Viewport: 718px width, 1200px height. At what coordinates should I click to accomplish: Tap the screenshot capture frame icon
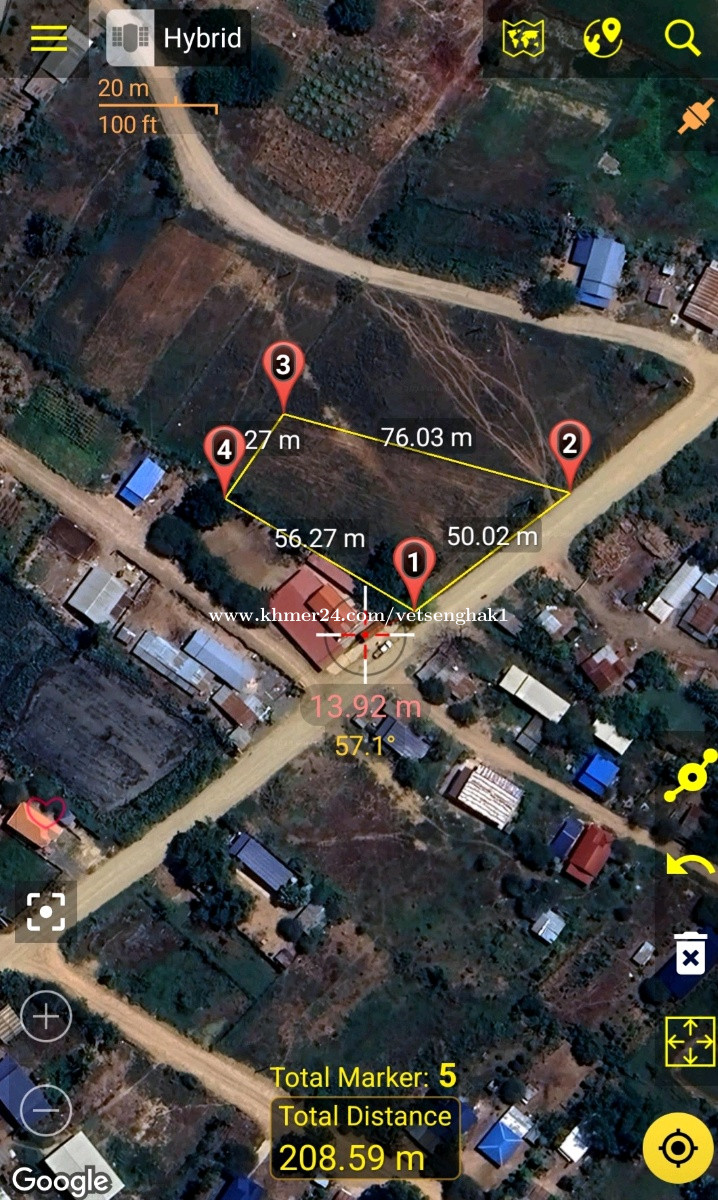pos(46,911)
